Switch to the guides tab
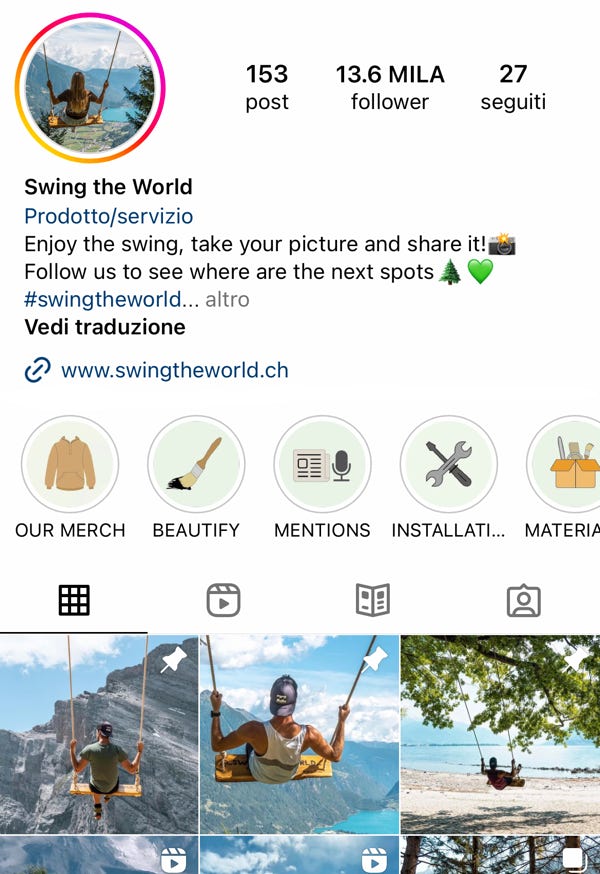600x874 pixels. pyautogui.click(x=373, y=600)
